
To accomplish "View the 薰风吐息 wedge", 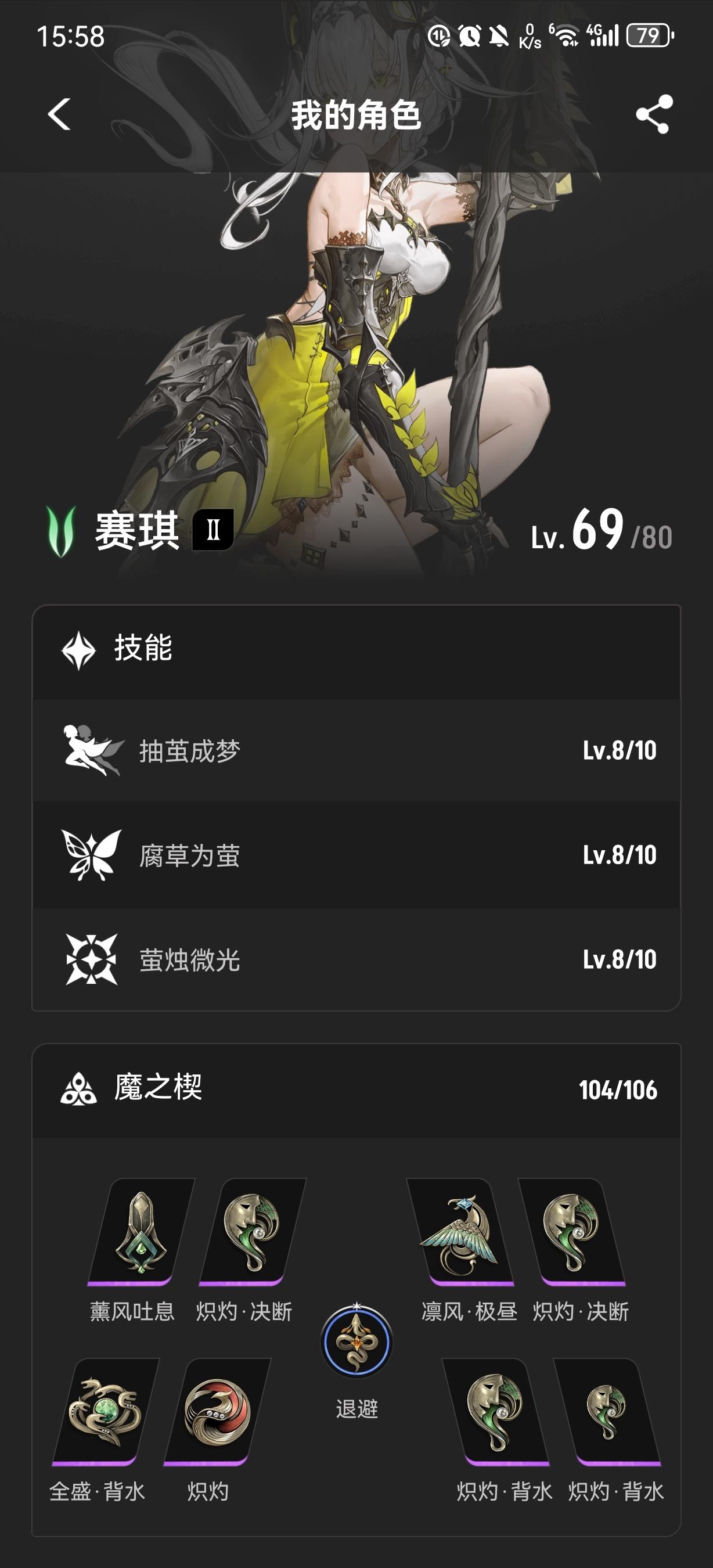I will [x=140, y=1232].
